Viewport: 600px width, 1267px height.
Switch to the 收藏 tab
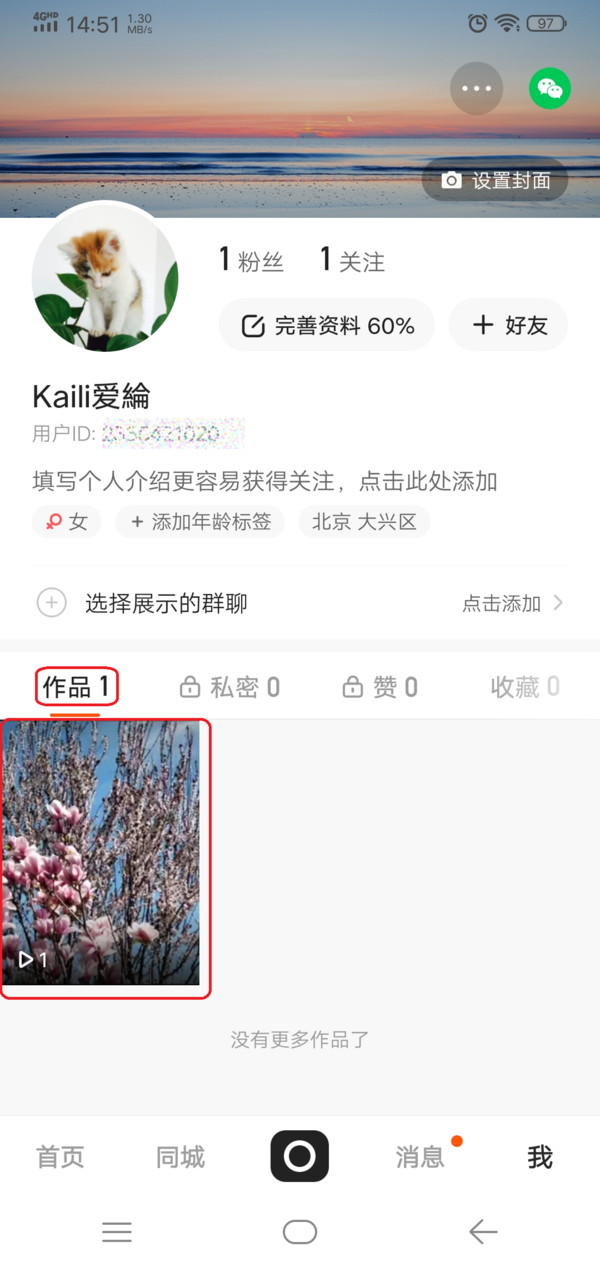[x=524, y=687]
